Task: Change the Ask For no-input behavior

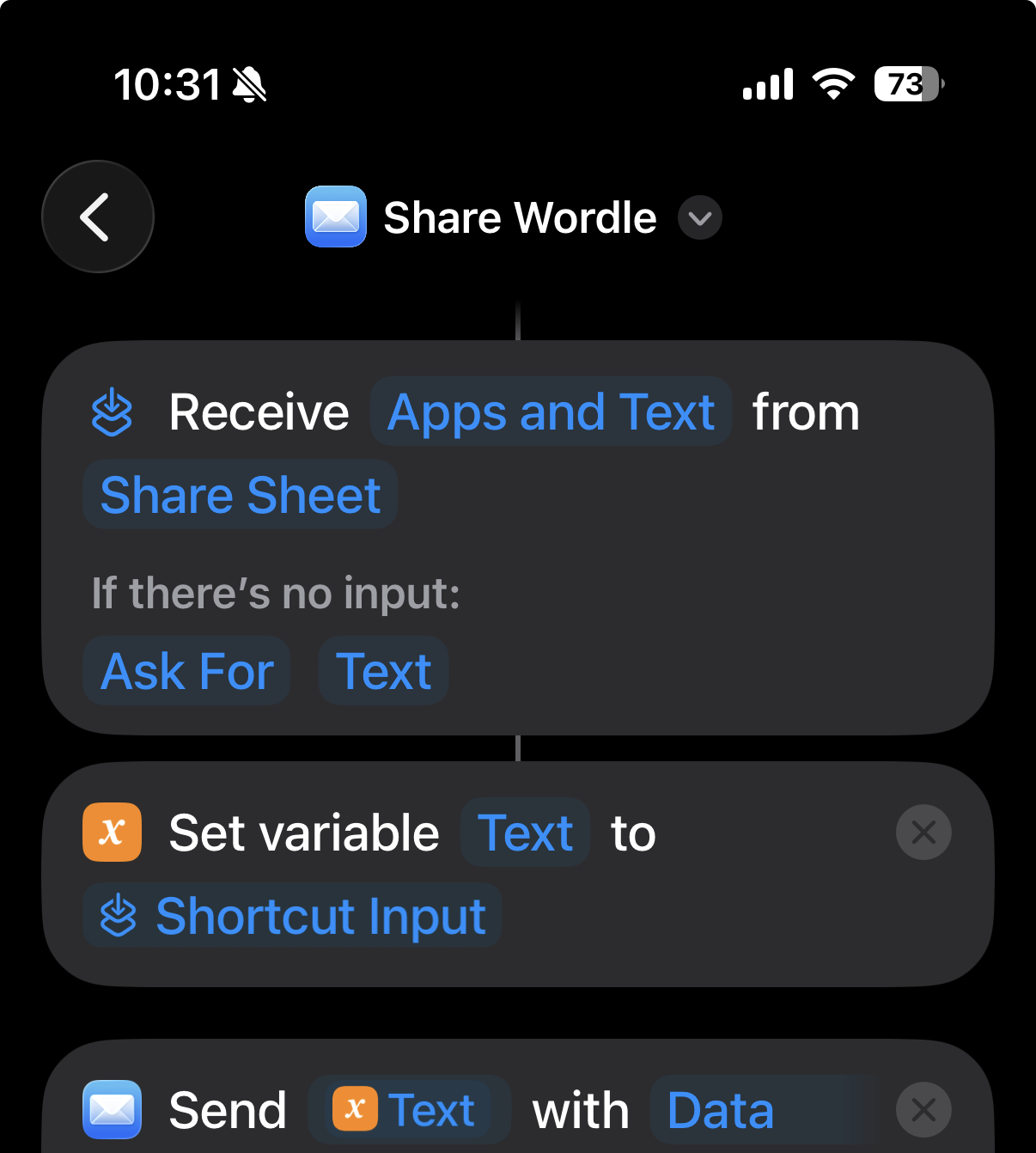Action: point(186,671)
